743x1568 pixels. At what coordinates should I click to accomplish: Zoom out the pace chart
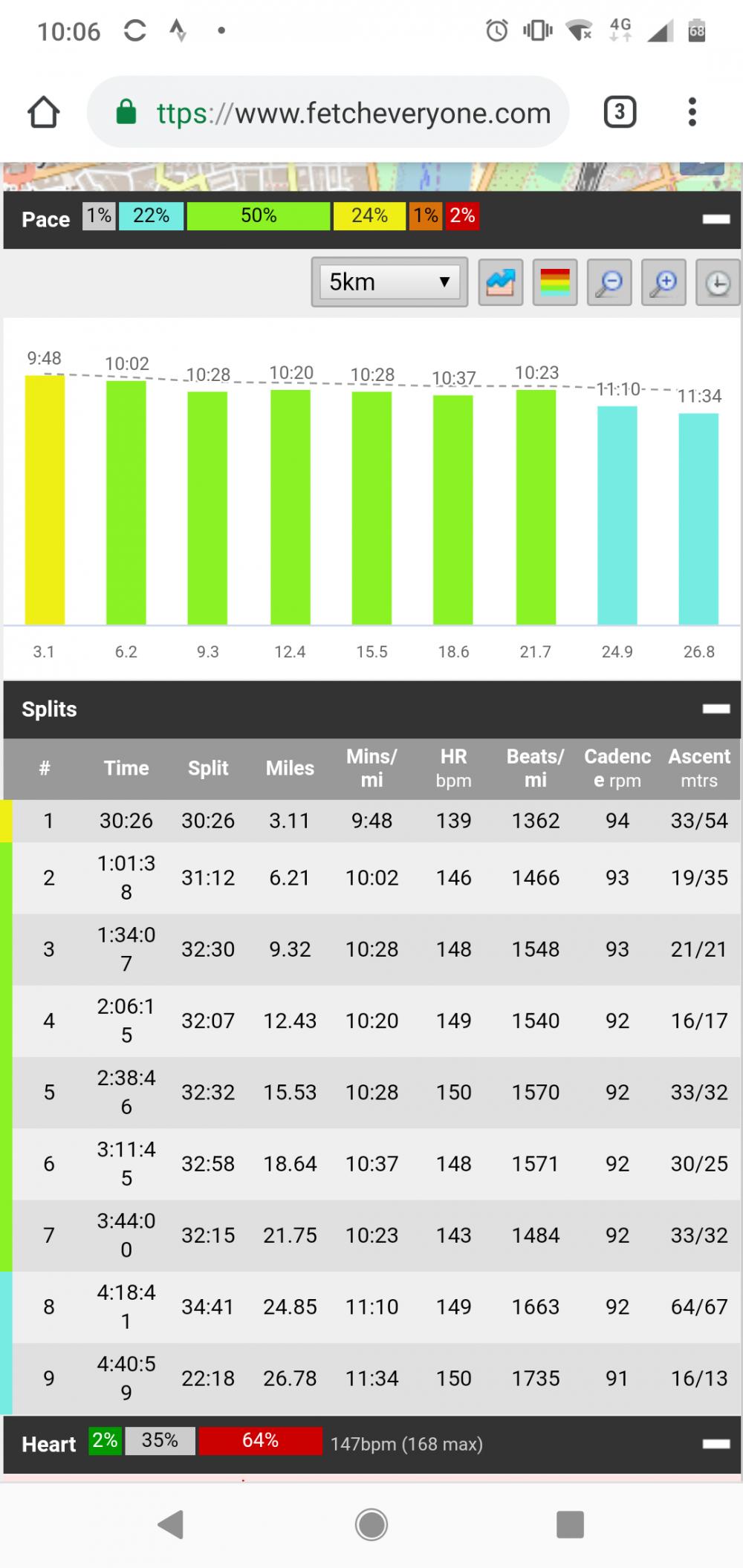pos(609,282)
